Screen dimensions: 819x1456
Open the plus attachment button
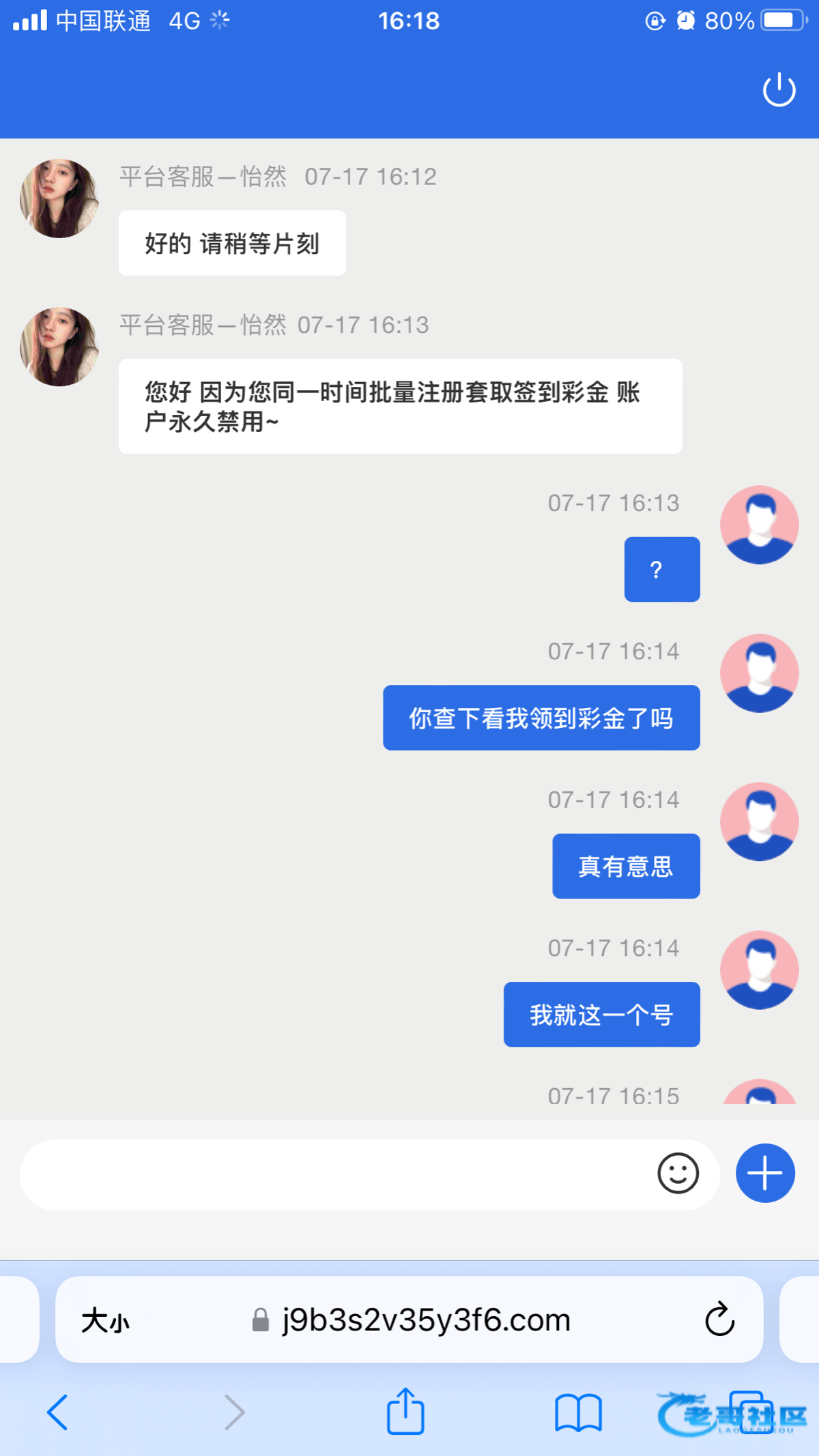point(765,1174)
